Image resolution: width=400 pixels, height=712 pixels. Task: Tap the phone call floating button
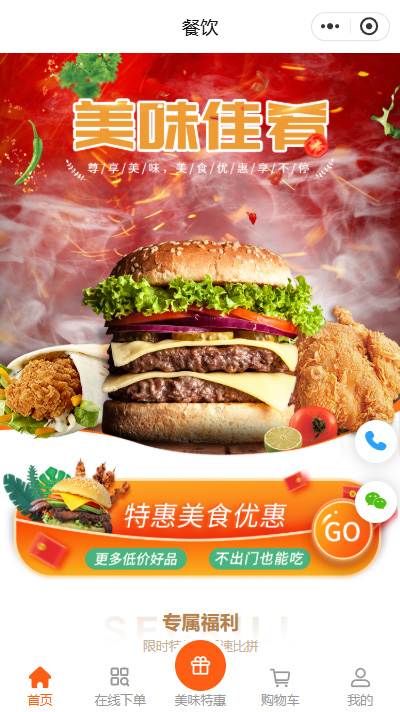375,441
